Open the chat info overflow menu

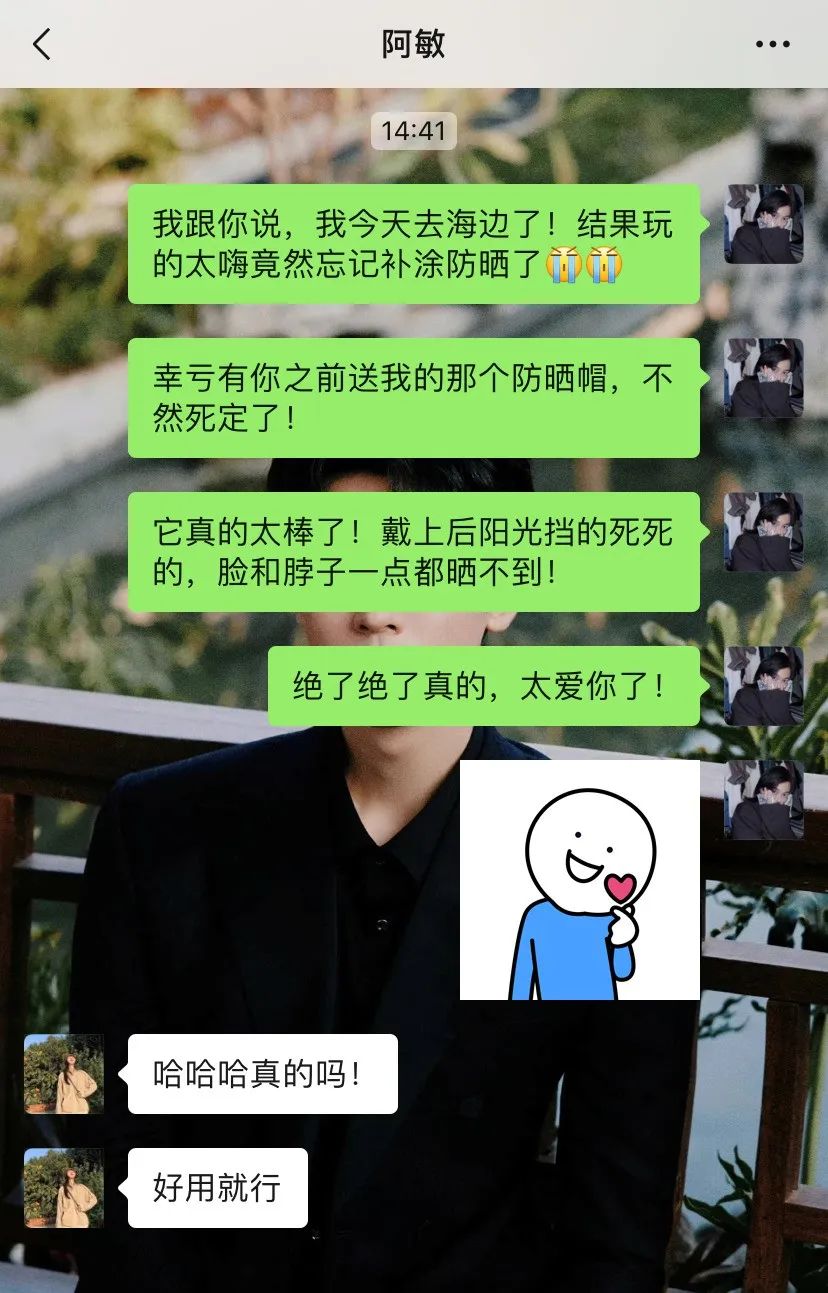772,44
